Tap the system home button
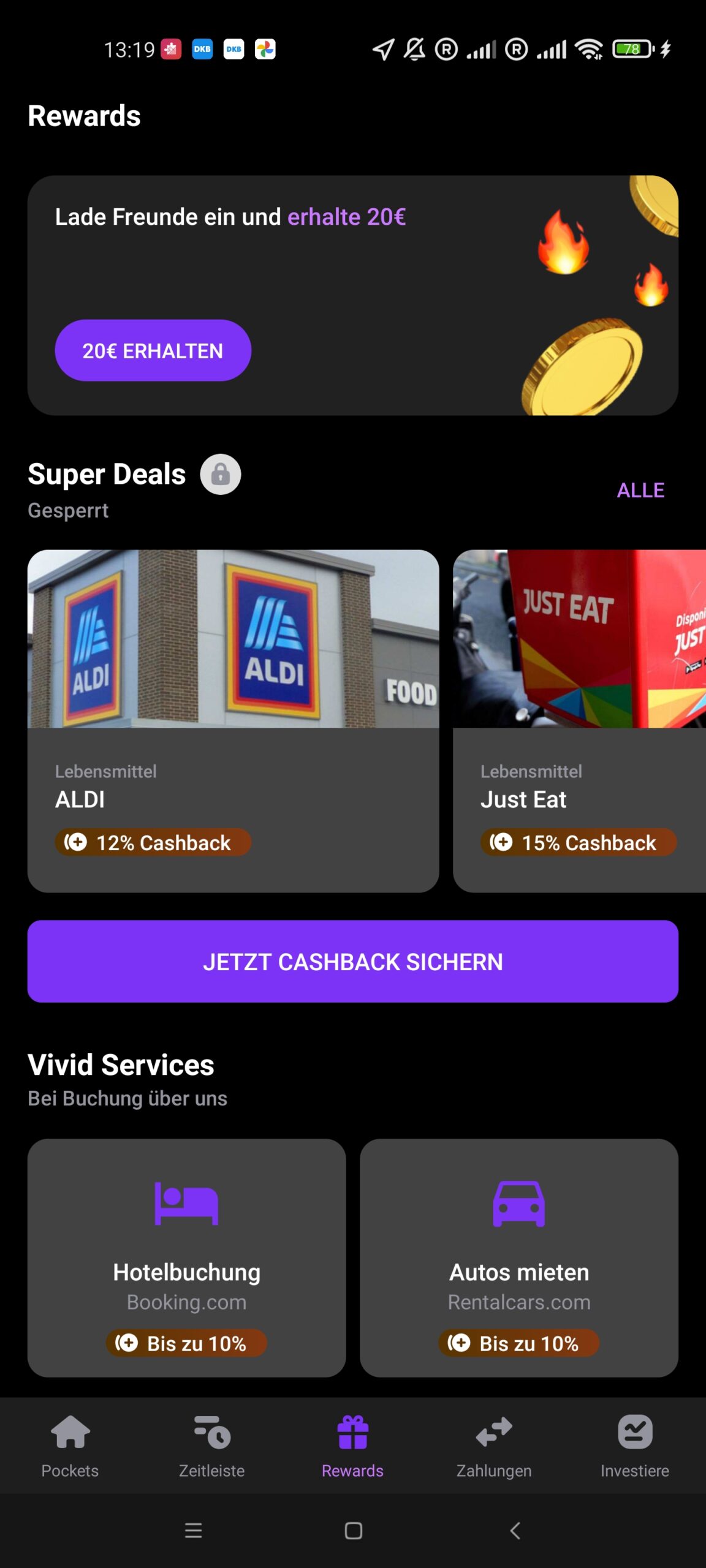706x1568 pixels. 353,1531
